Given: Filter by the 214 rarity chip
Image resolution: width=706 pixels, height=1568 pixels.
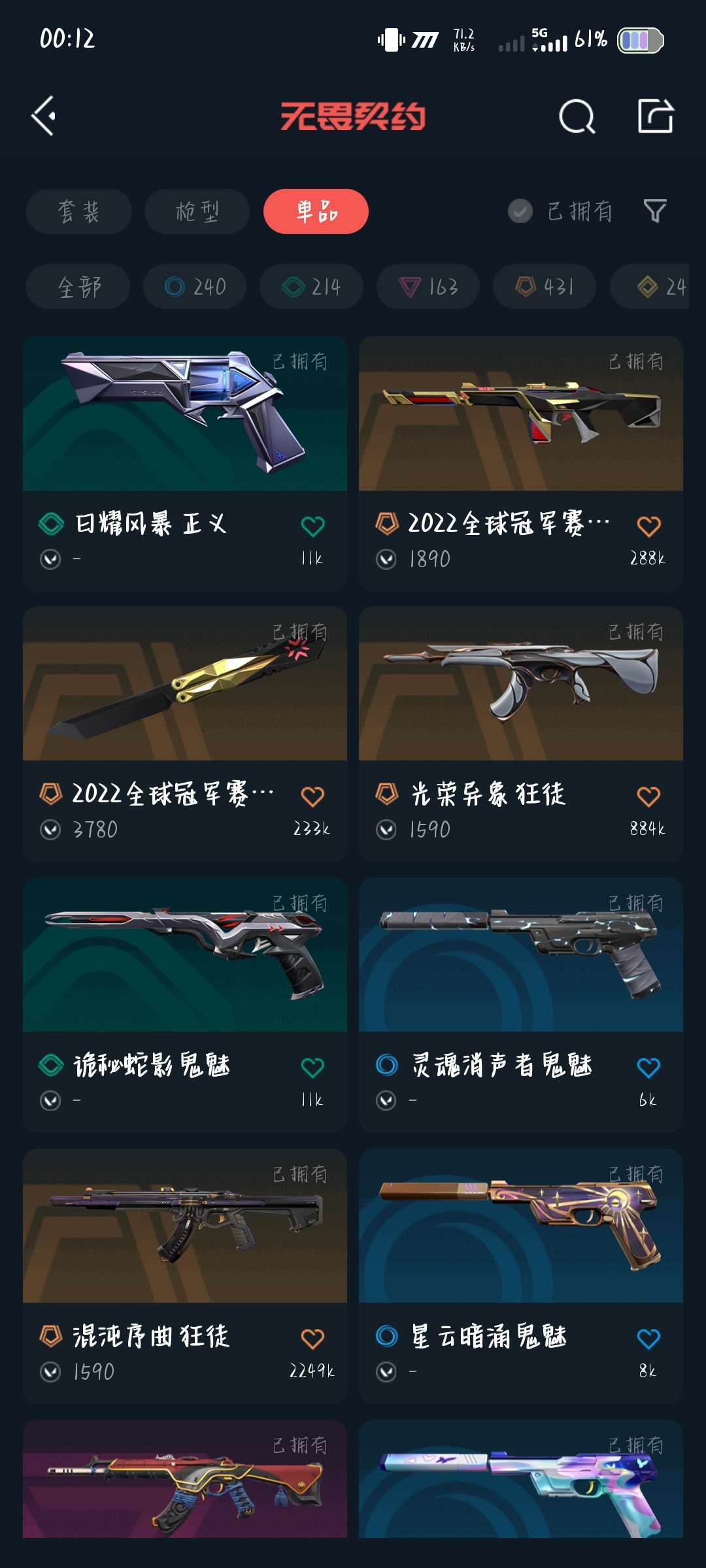Looking at the screenshot, I should click(311, 286).
